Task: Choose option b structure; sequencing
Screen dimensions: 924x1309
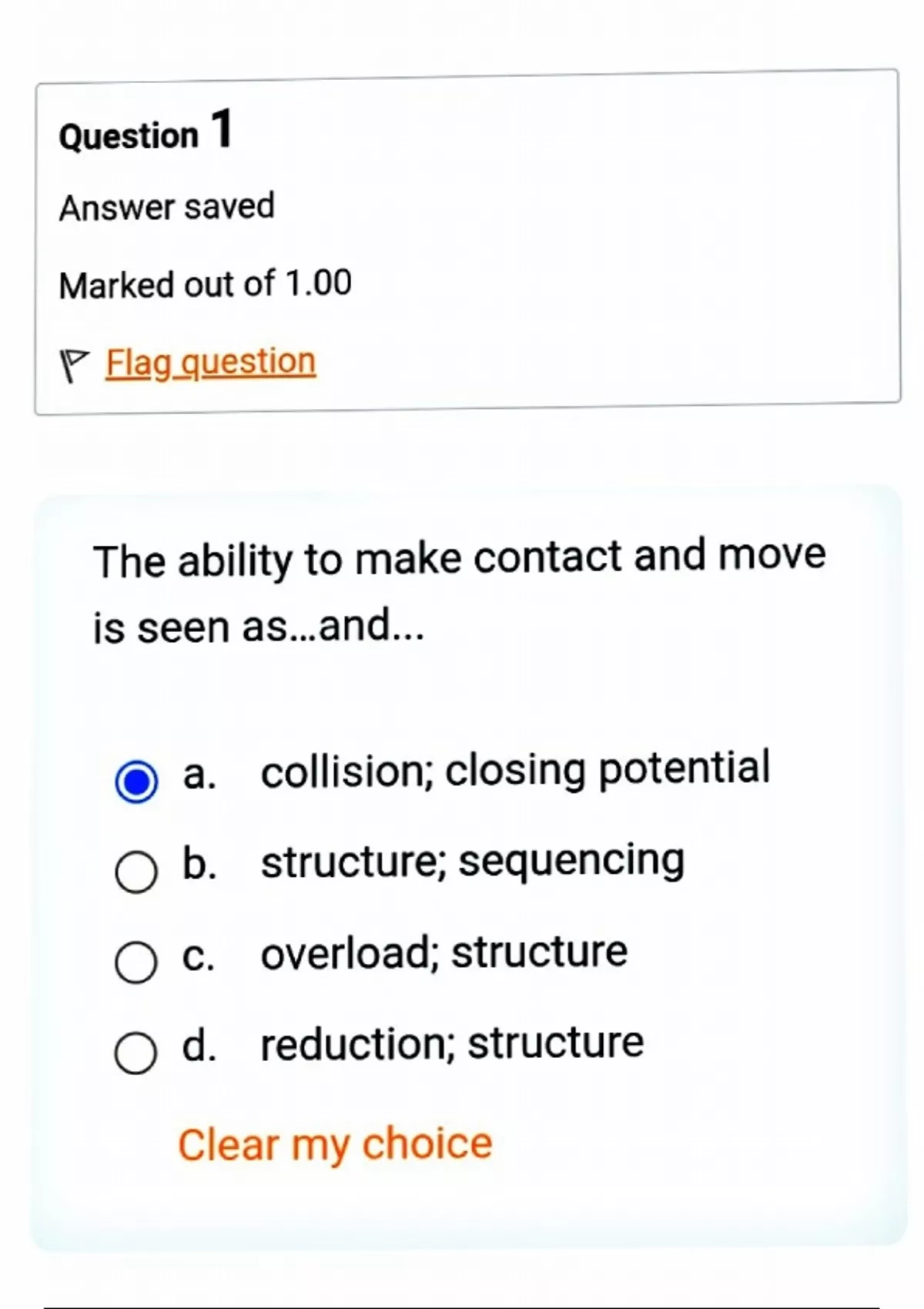Action: (x=136, y=872)
